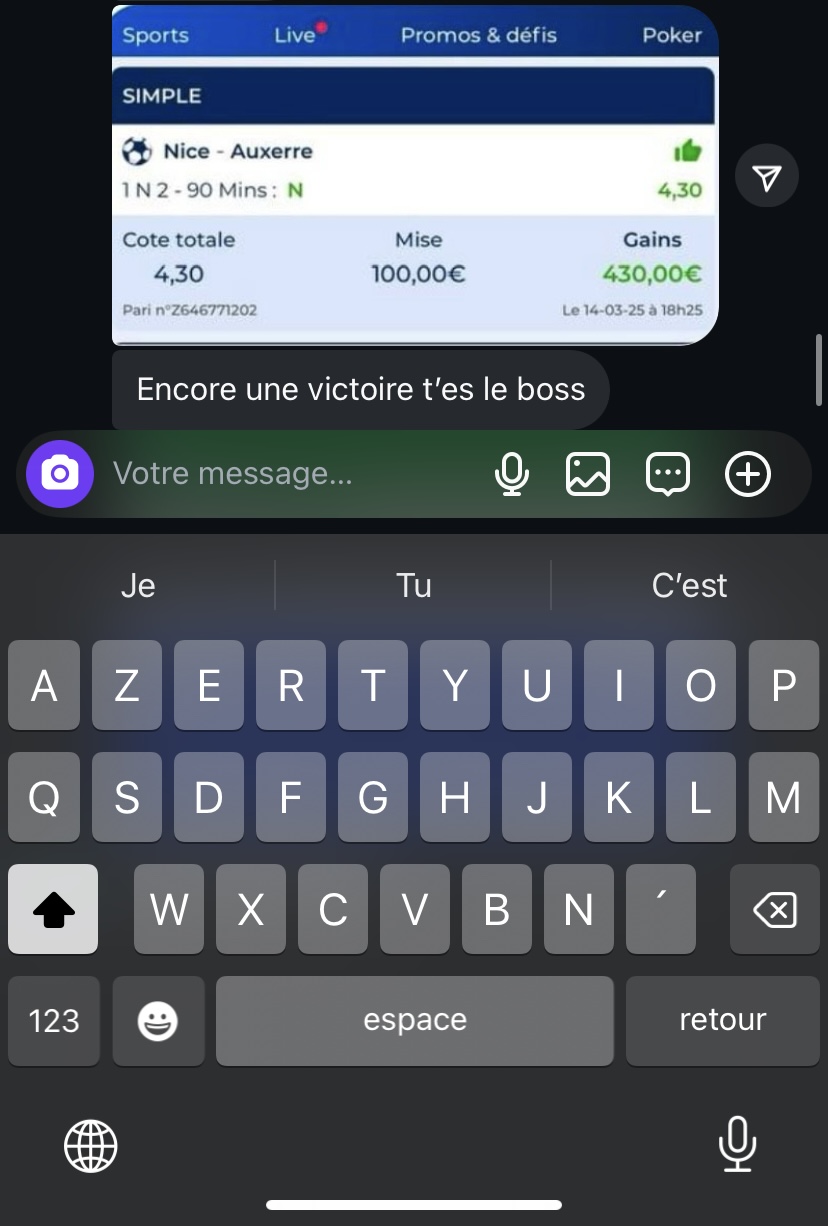Open more options with the plus icon
The height and width of the screenshot is (1226, 828).
pos(748,473)
